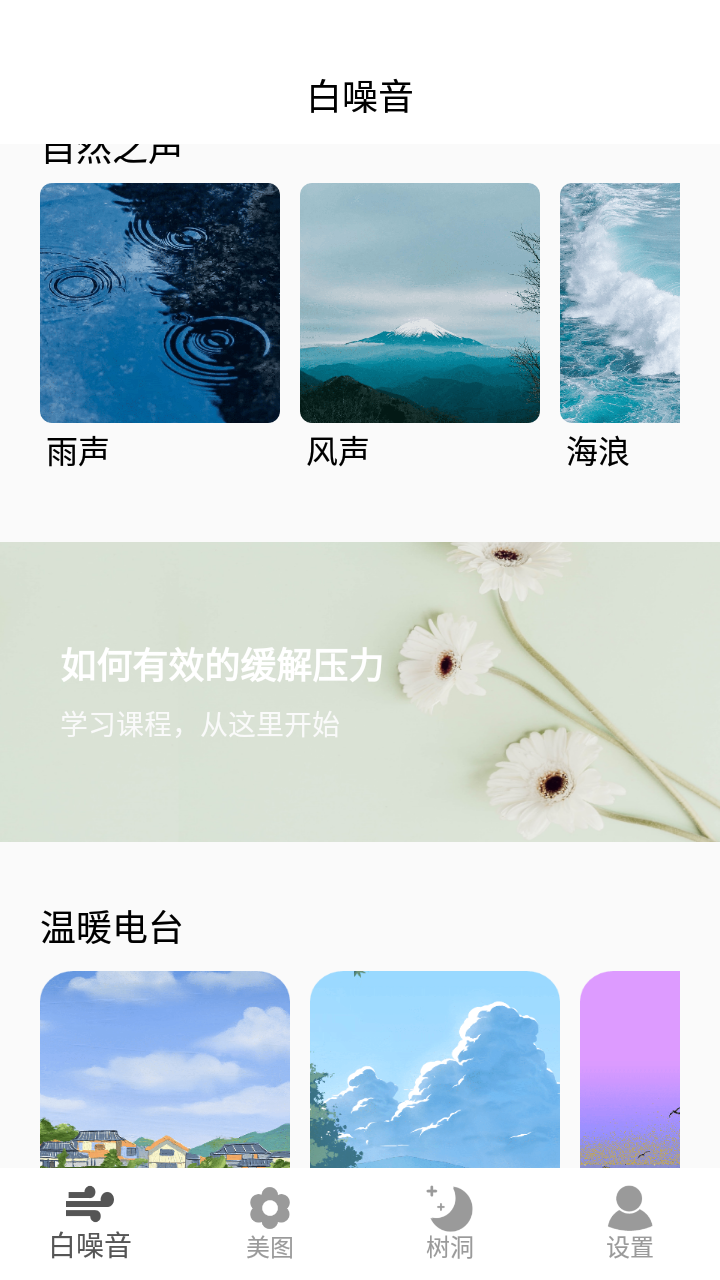Switch to the 白噪音 tab
Image resolution: width=720 pixels, height=1280 pixels.
(90, 1223)
